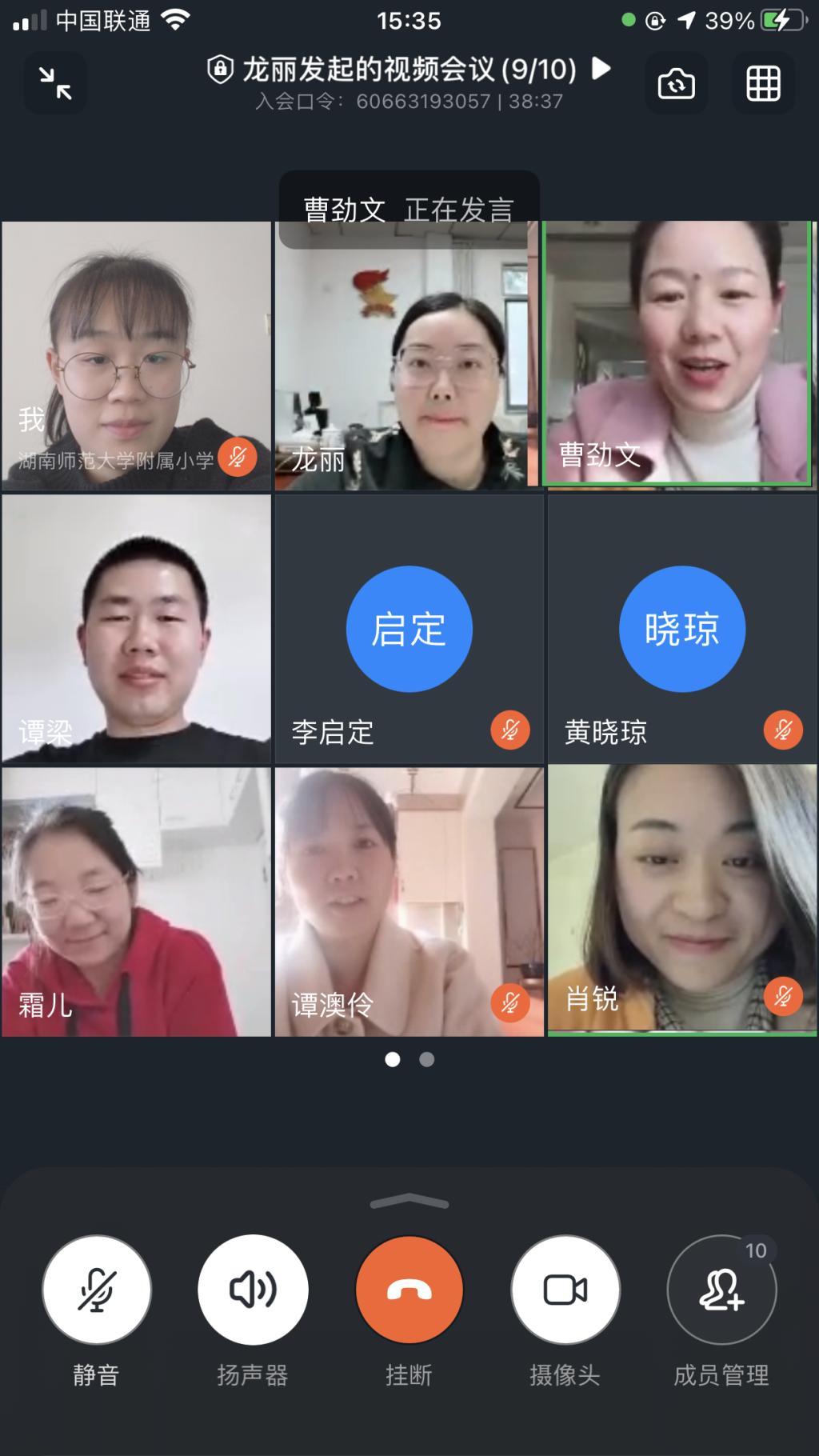Toggle the 扬声器 speaker output
The width and height of the screenshot is (819, 1456).
coord(253,1289)
